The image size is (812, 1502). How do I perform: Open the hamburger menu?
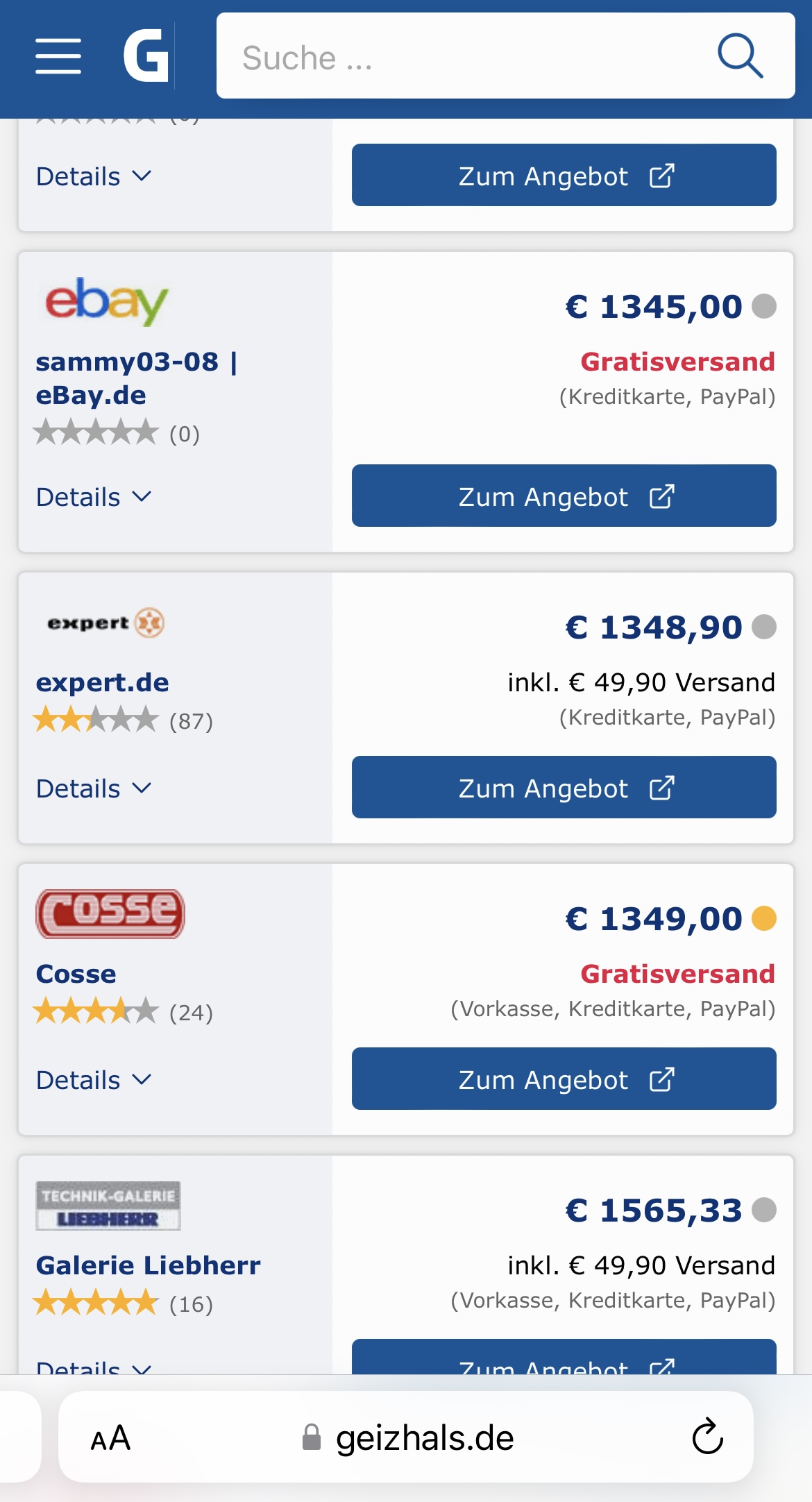[58, 56]
